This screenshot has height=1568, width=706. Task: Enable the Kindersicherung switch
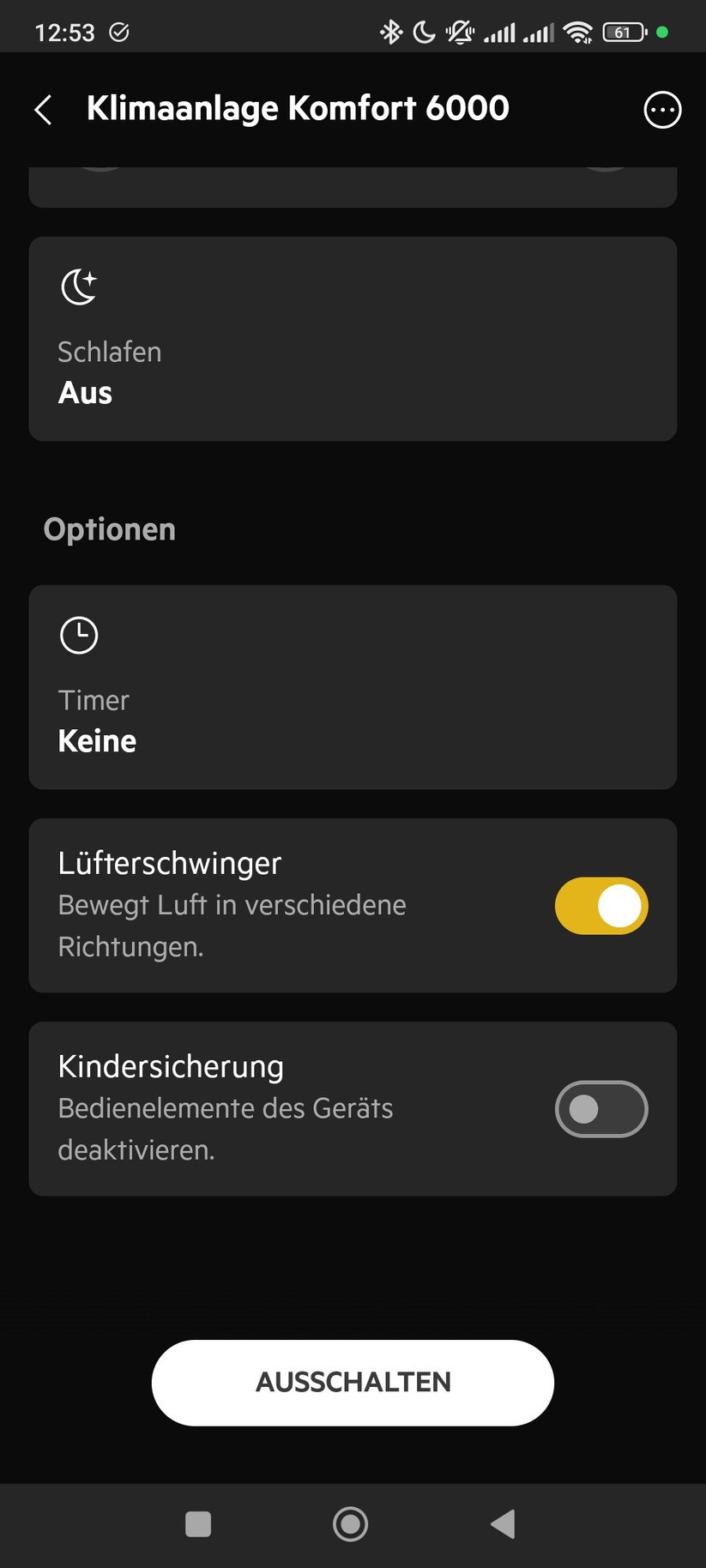(600, 1109)
